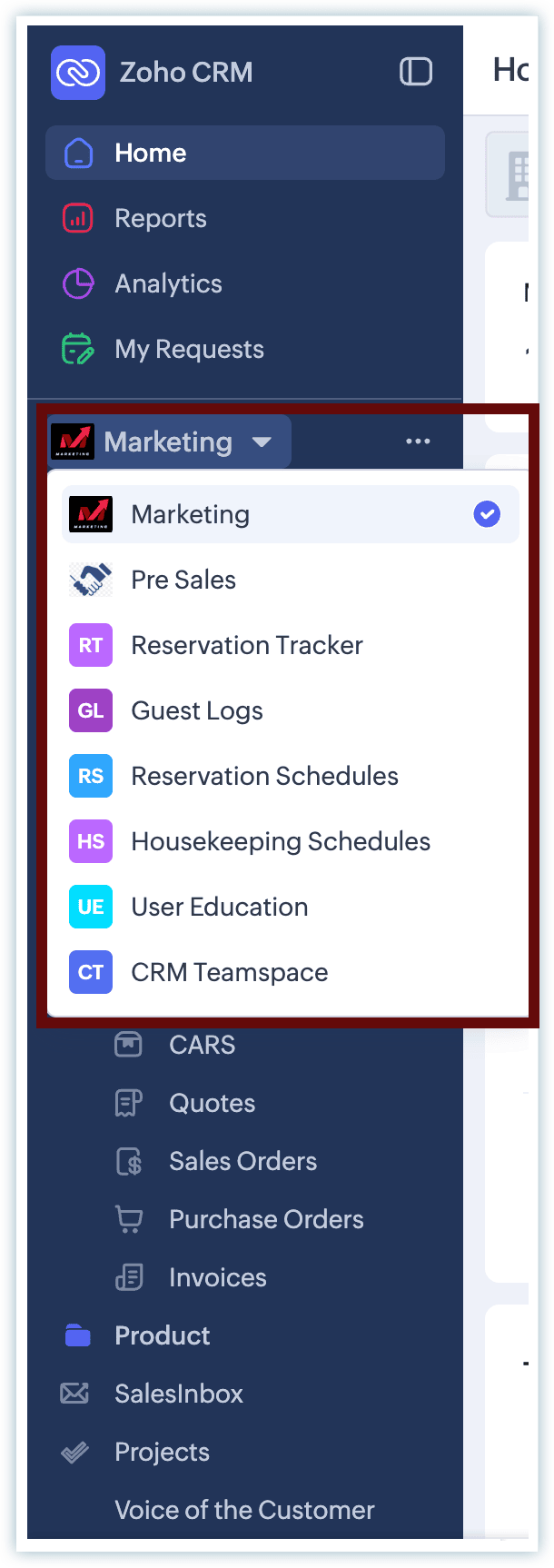Image resolution: width=554 pixels, height=1568 pixels.
Task: Go to Sales Orders
Action: pos(242,1161)
